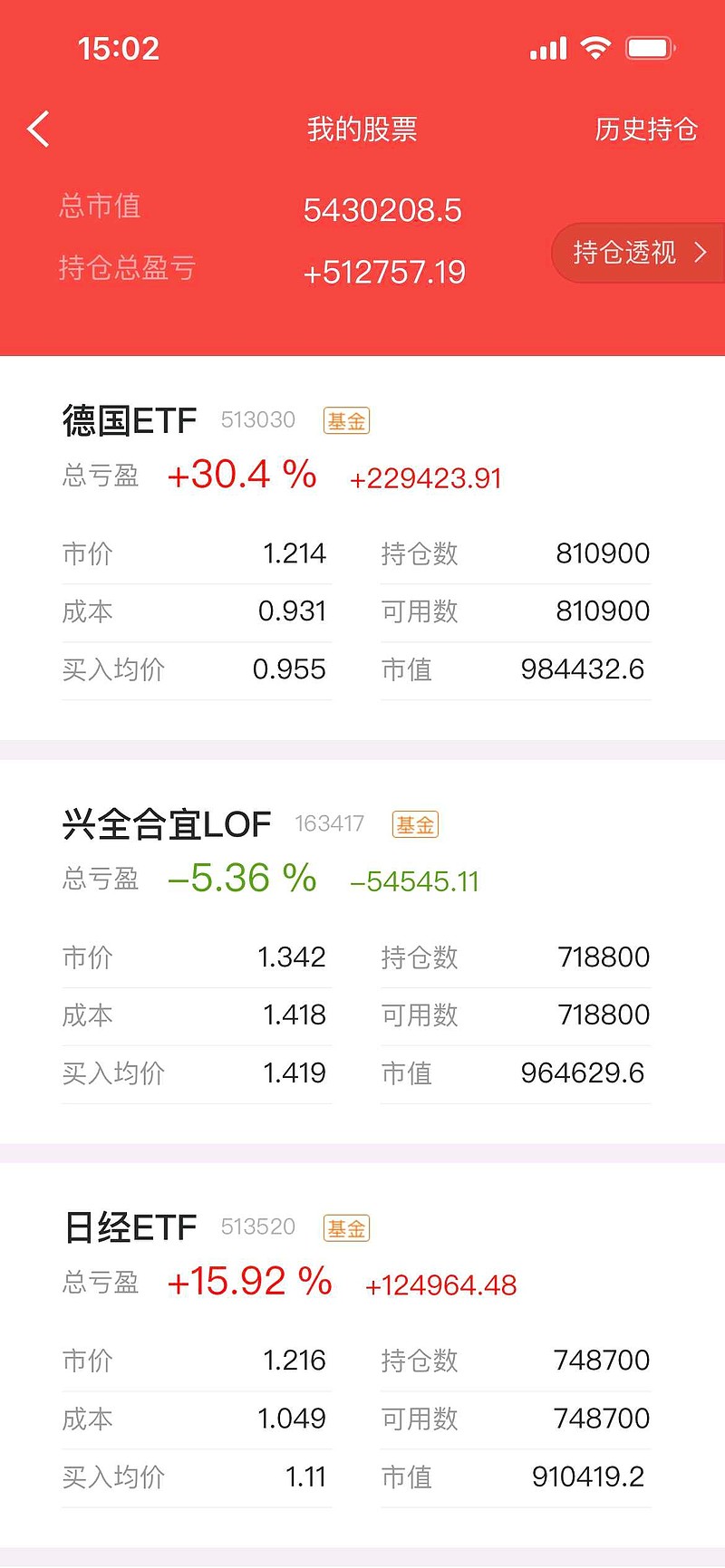Viewport: 725px width, 1568px height.
Task: Open the 德国ETF holding card
Action: 362,548
